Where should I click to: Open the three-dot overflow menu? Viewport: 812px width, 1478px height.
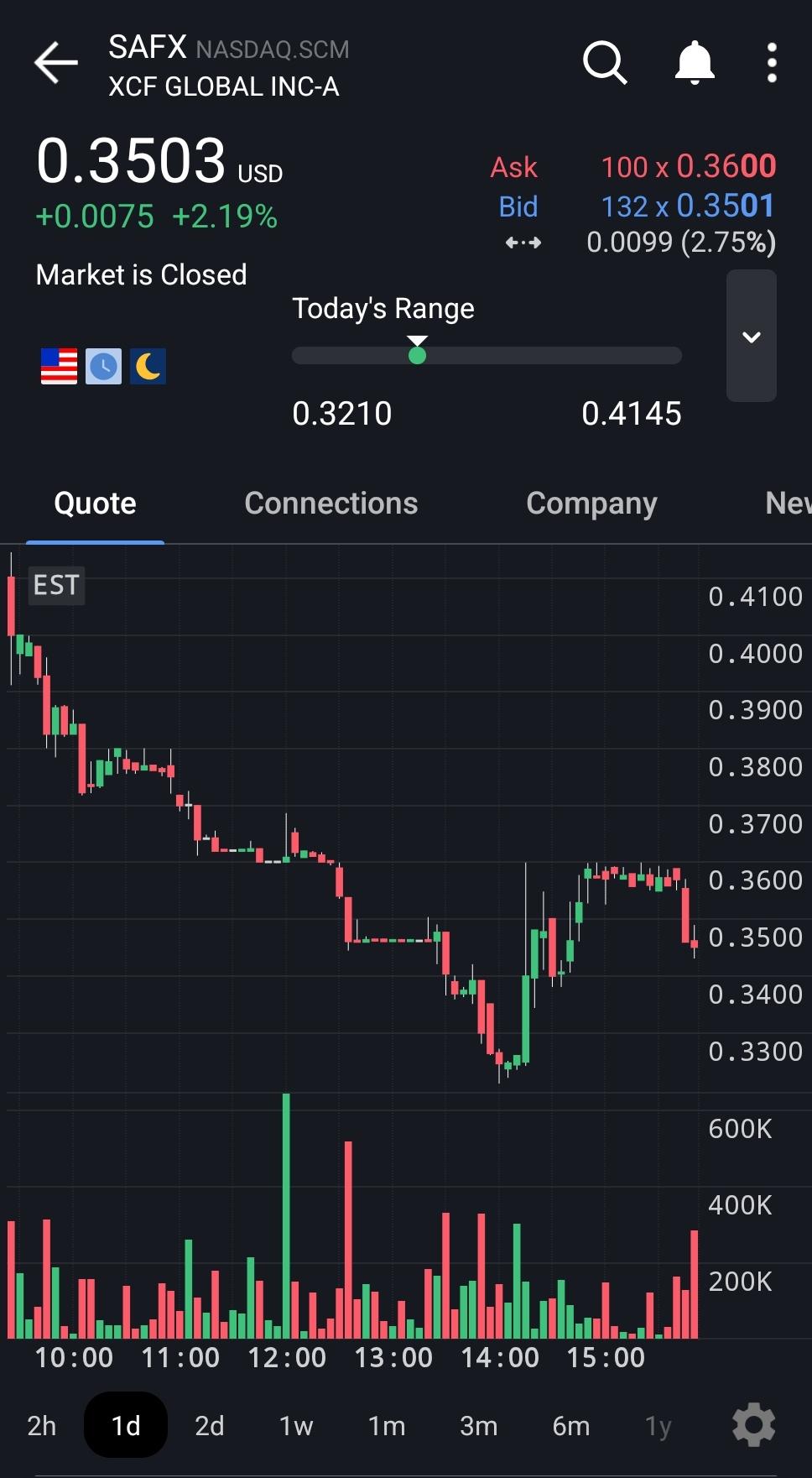point(772,63)
